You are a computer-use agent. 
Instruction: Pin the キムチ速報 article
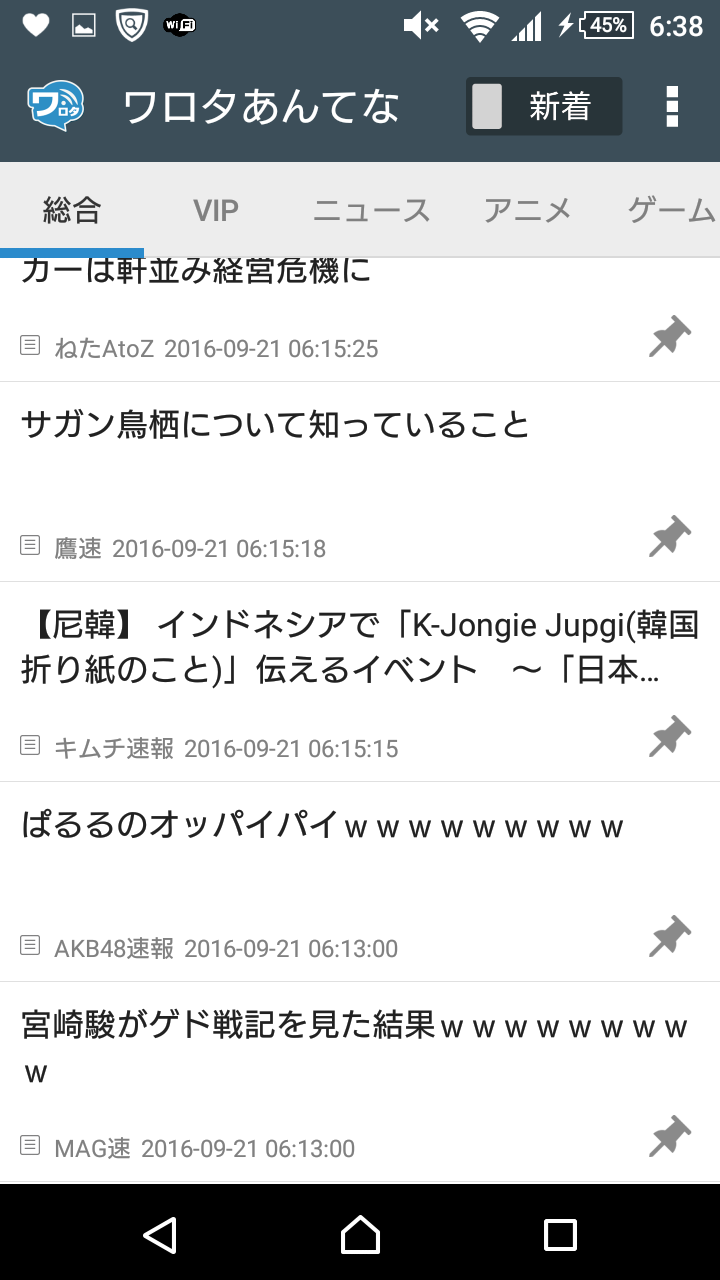coord(670,737)
